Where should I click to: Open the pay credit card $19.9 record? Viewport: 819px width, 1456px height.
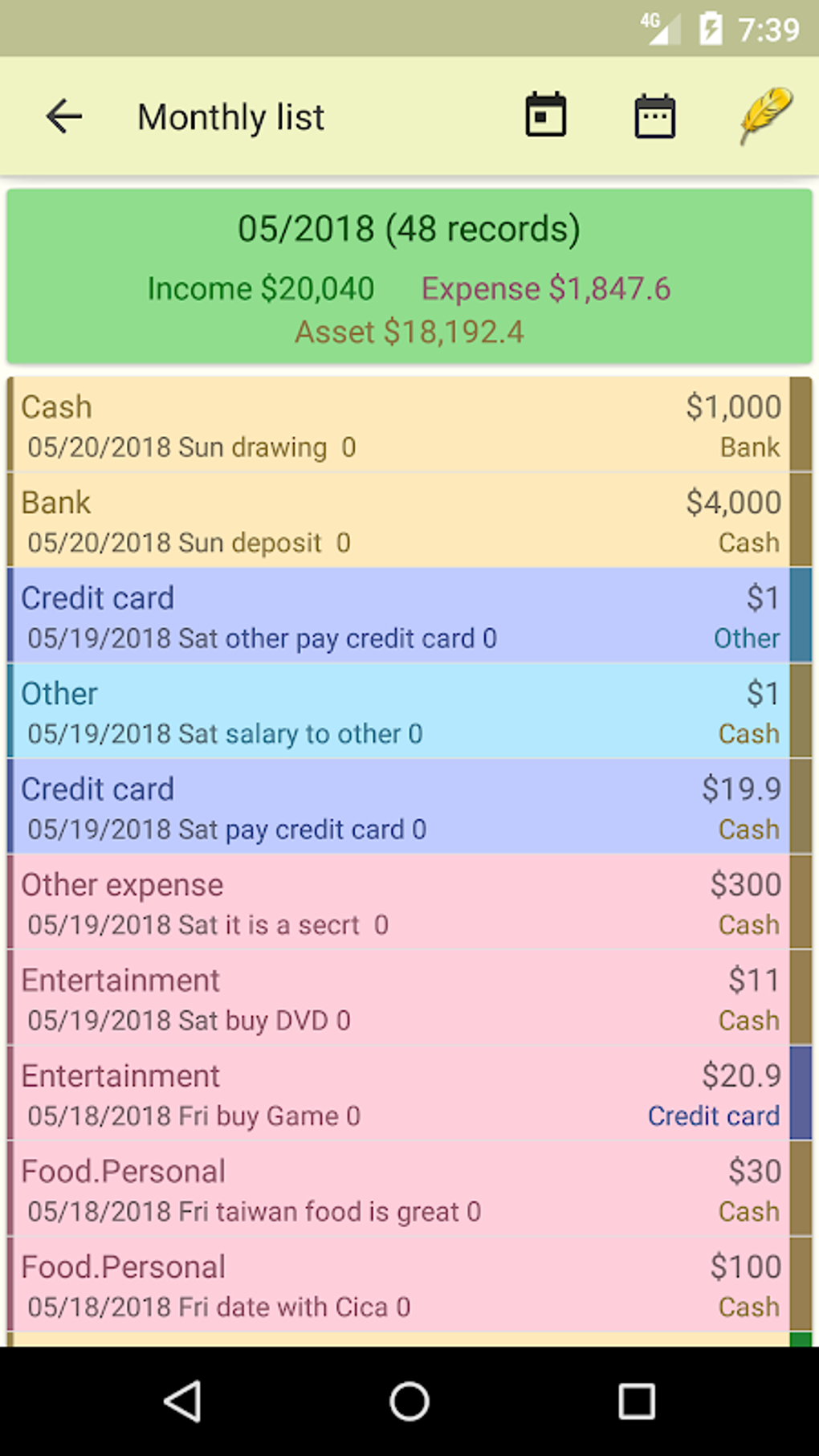click(399, 805)
